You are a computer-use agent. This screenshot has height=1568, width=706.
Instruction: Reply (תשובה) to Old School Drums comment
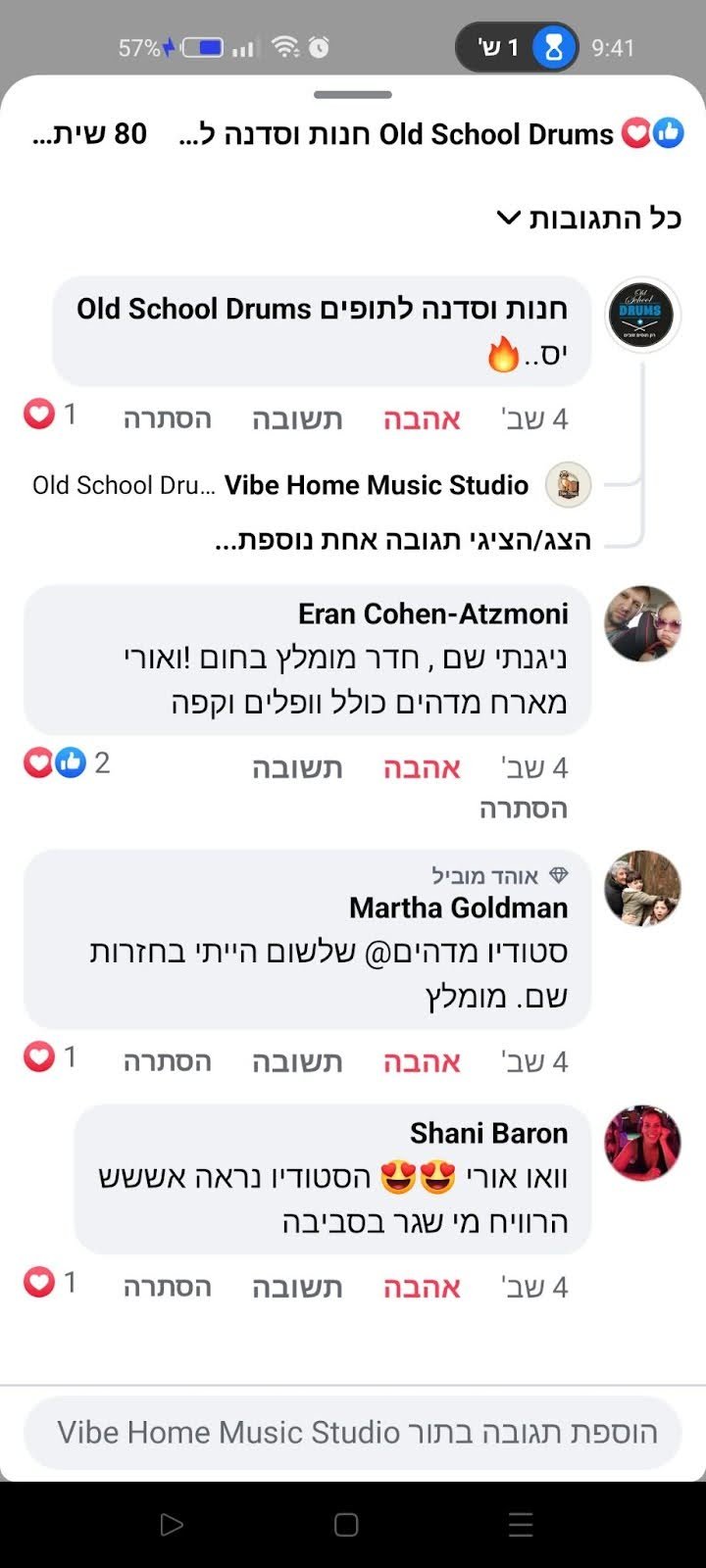(x=297, y=419)
